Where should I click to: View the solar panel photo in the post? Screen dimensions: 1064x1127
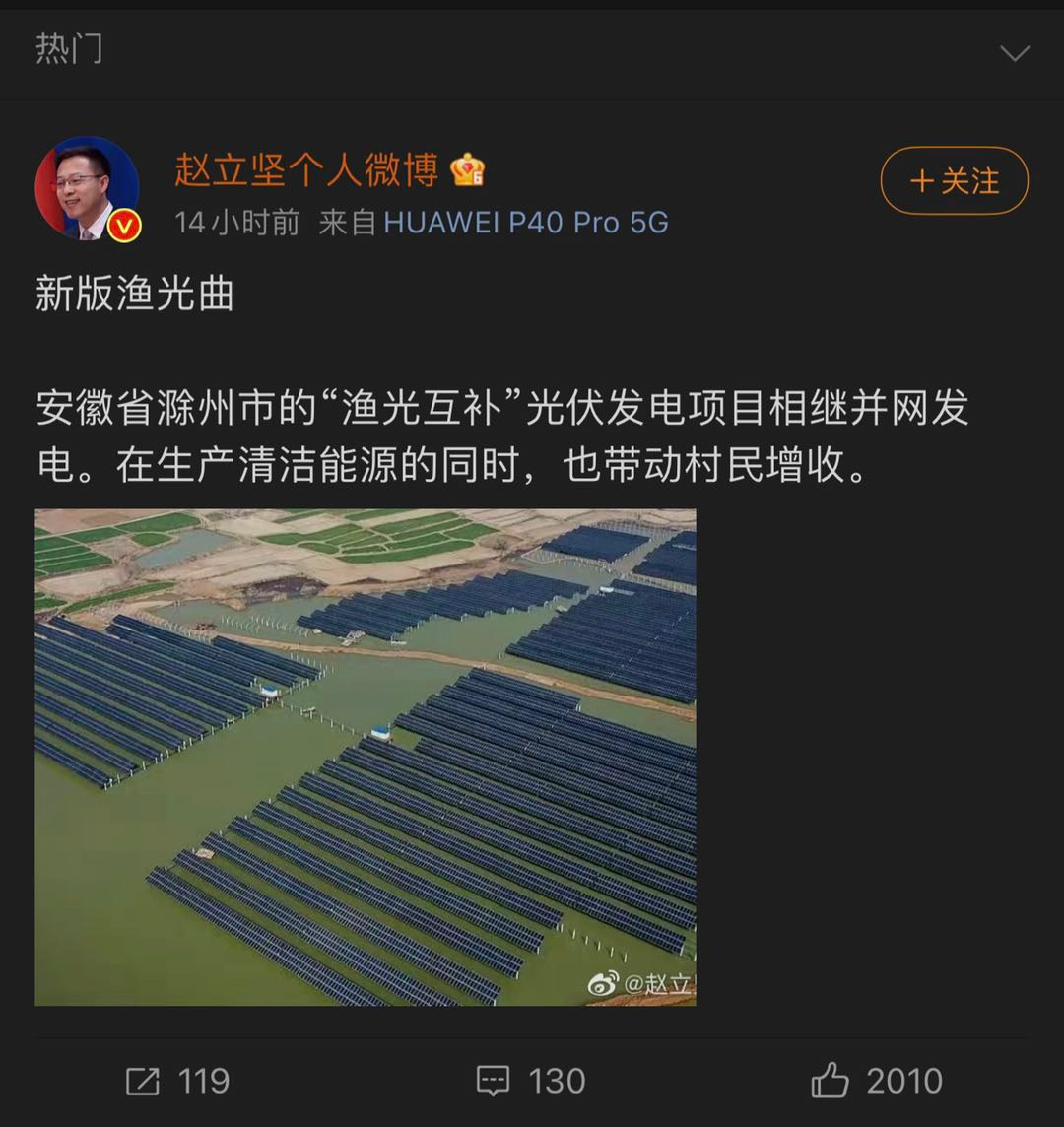(366, 757)
